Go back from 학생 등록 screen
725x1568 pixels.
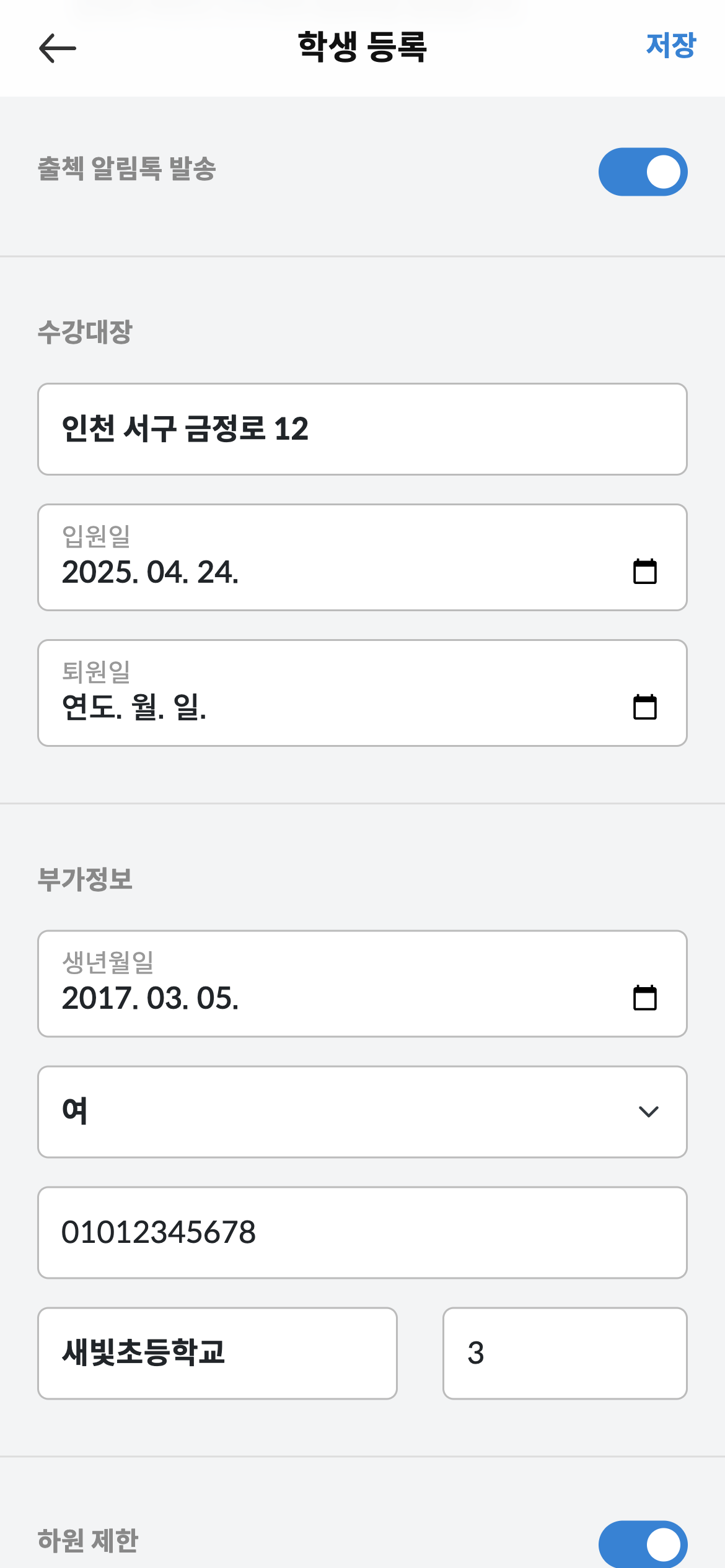[57, 48]
